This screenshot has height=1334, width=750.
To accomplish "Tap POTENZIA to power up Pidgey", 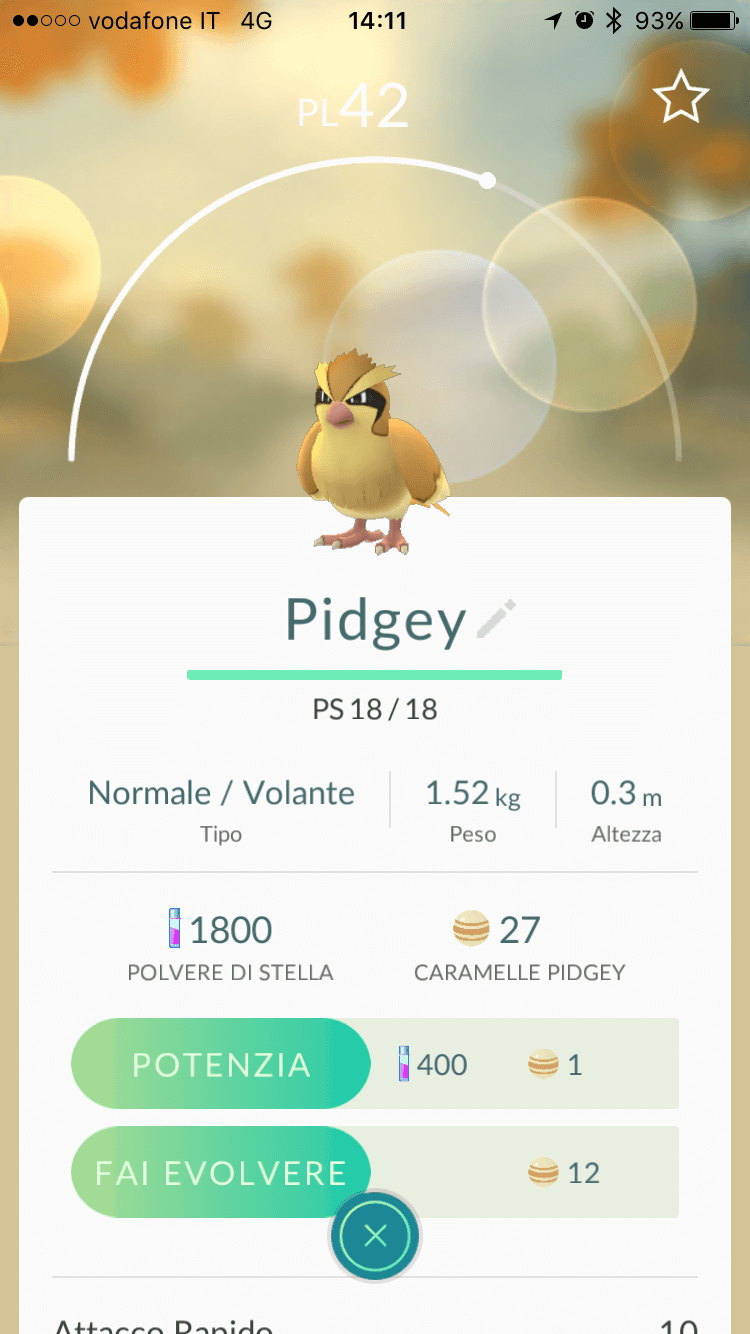I will 221,1064.
